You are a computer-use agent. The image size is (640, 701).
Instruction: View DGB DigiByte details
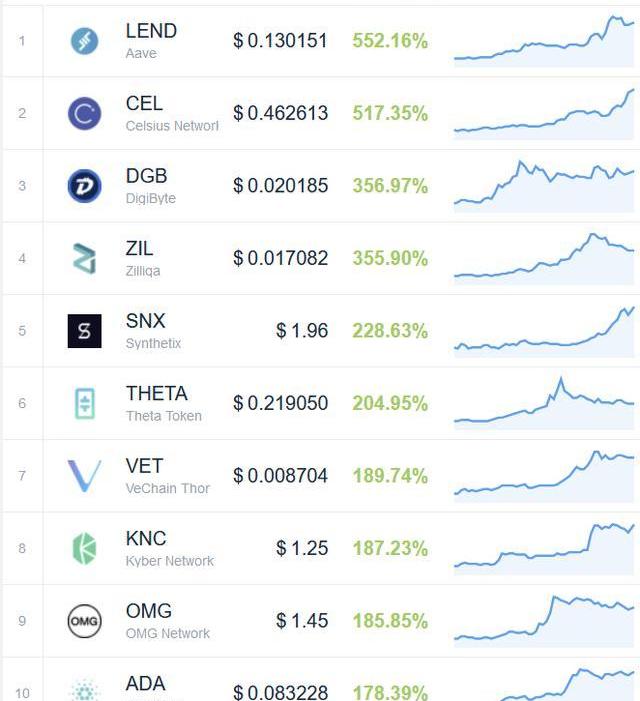pyautogui.click(x=147, y=185)
